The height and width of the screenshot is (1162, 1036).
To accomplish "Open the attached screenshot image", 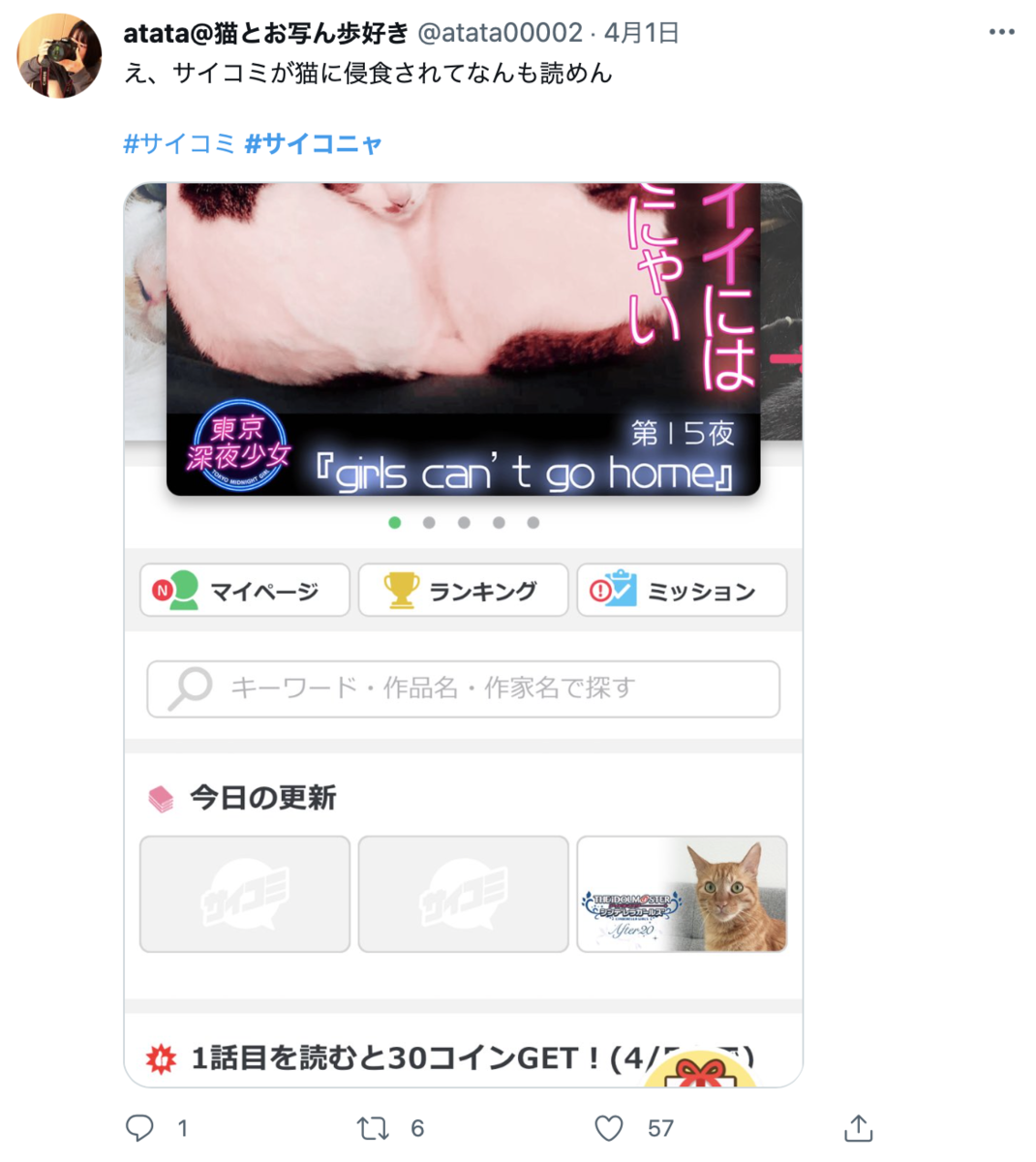I will point(463,634).
